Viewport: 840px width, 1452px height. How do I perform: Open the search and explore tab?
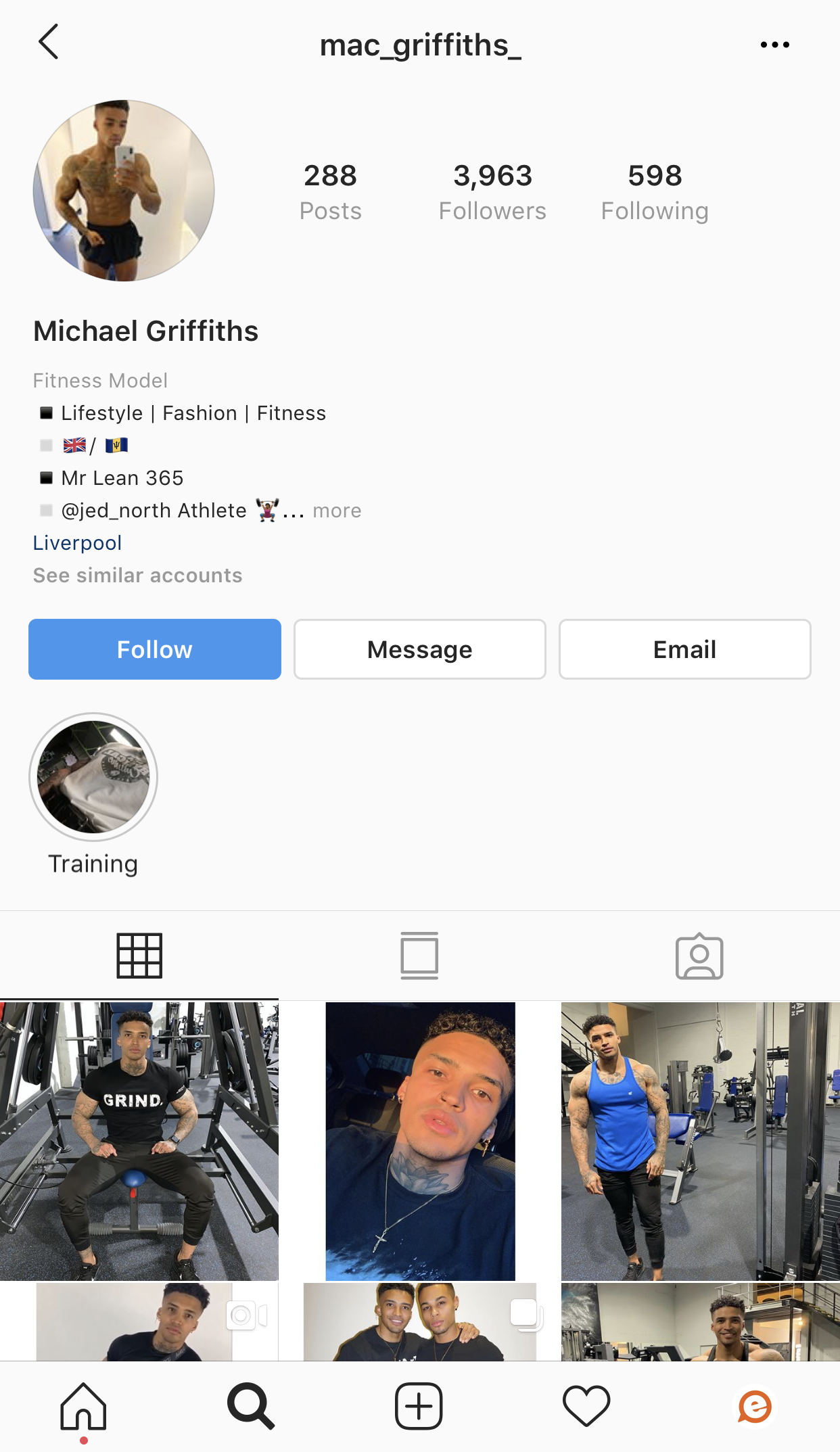click(251, 1407)
